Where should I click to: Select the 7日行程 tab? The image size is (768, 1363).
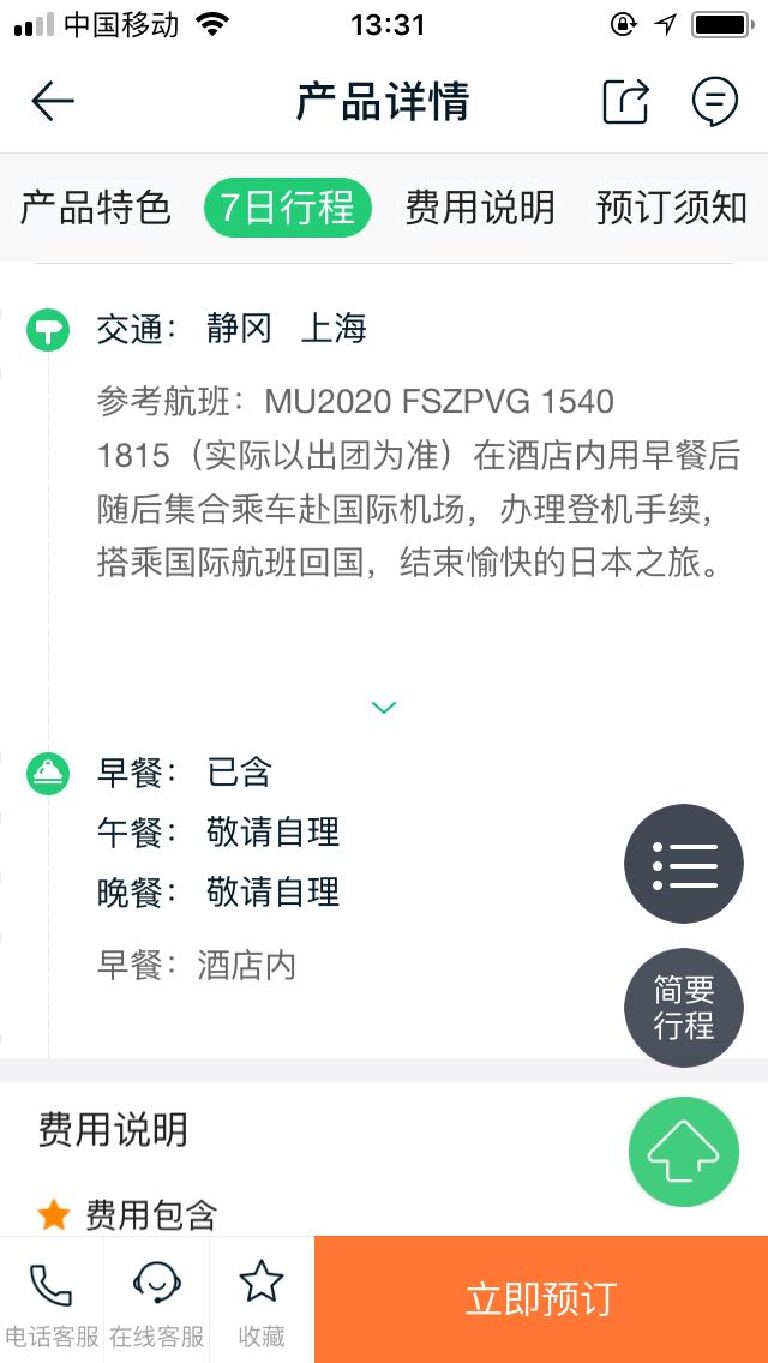pos(288,208)
